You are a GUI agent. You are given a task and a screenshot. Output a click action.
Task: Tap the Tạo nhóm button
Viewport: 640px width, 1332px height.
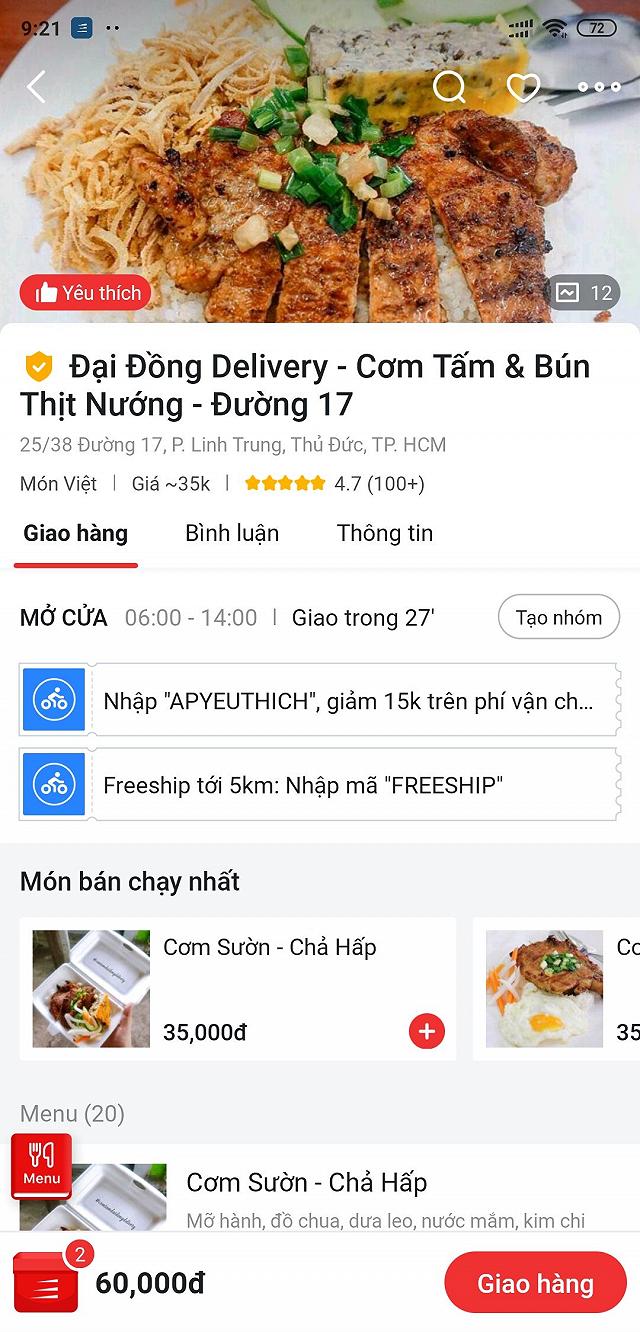click(x=558, y=618)
